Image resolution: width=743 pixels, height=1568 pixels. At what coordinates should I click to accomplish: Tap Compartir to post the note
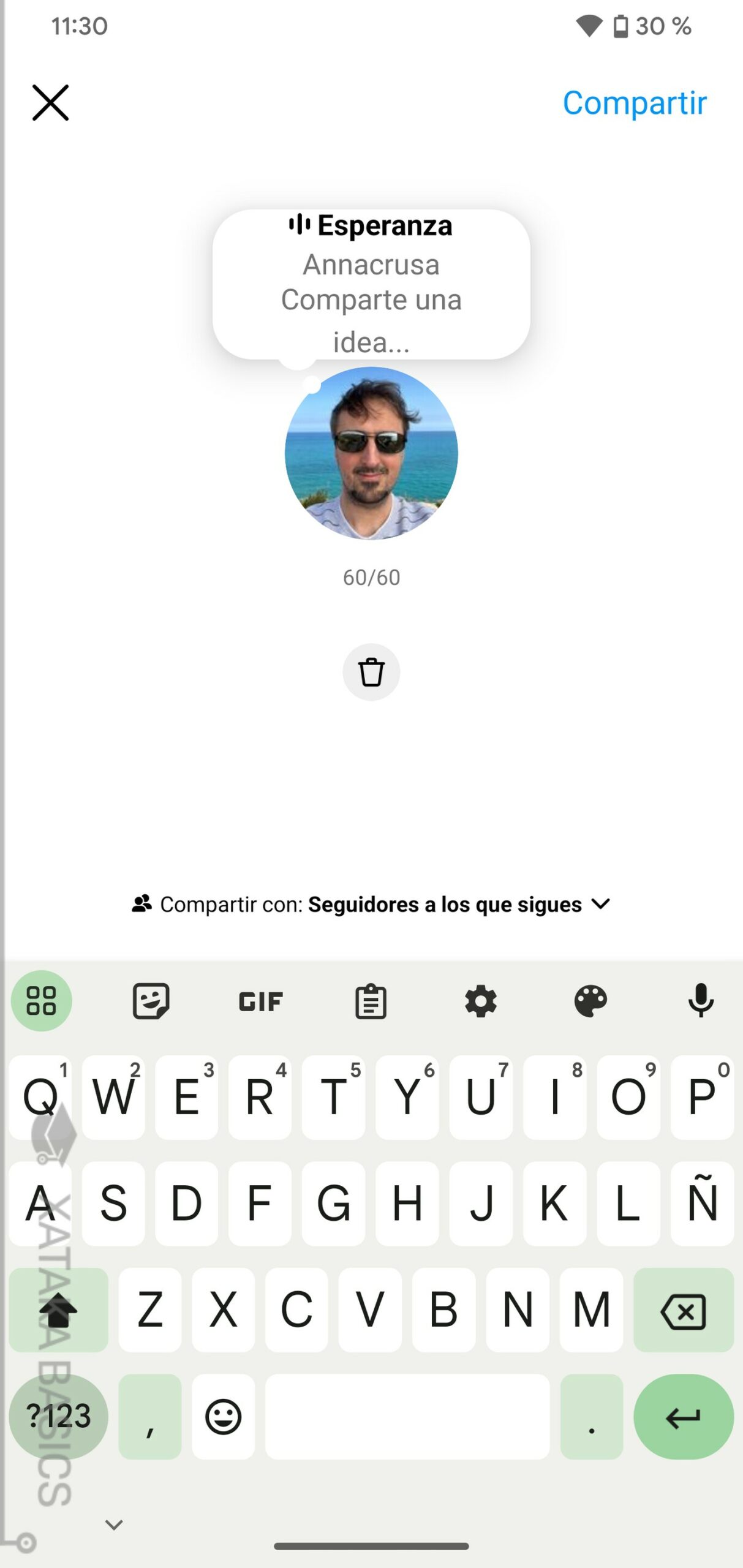tap(634, 103)
